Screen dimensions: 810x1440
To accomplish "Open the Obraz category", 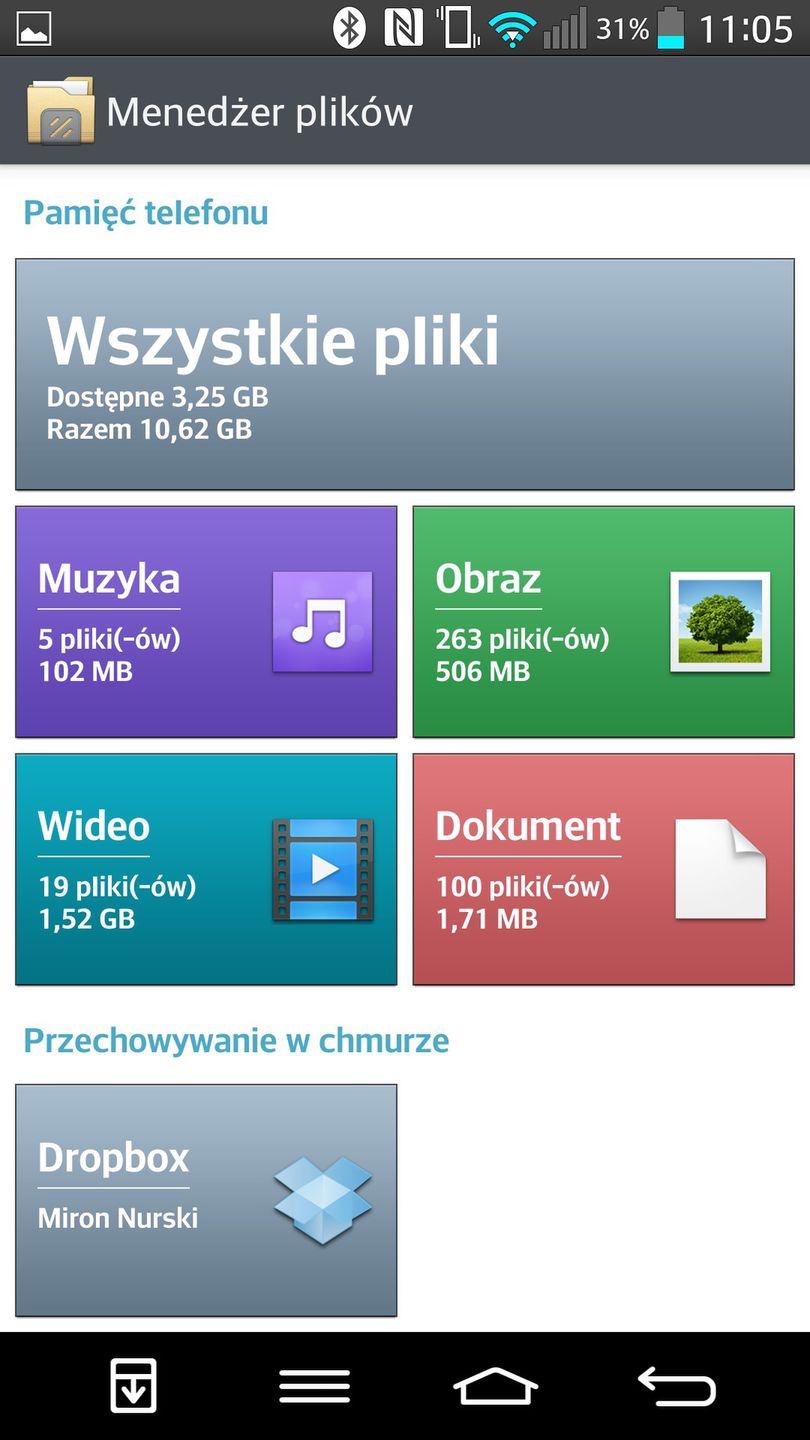I will (x=603, y=621).
